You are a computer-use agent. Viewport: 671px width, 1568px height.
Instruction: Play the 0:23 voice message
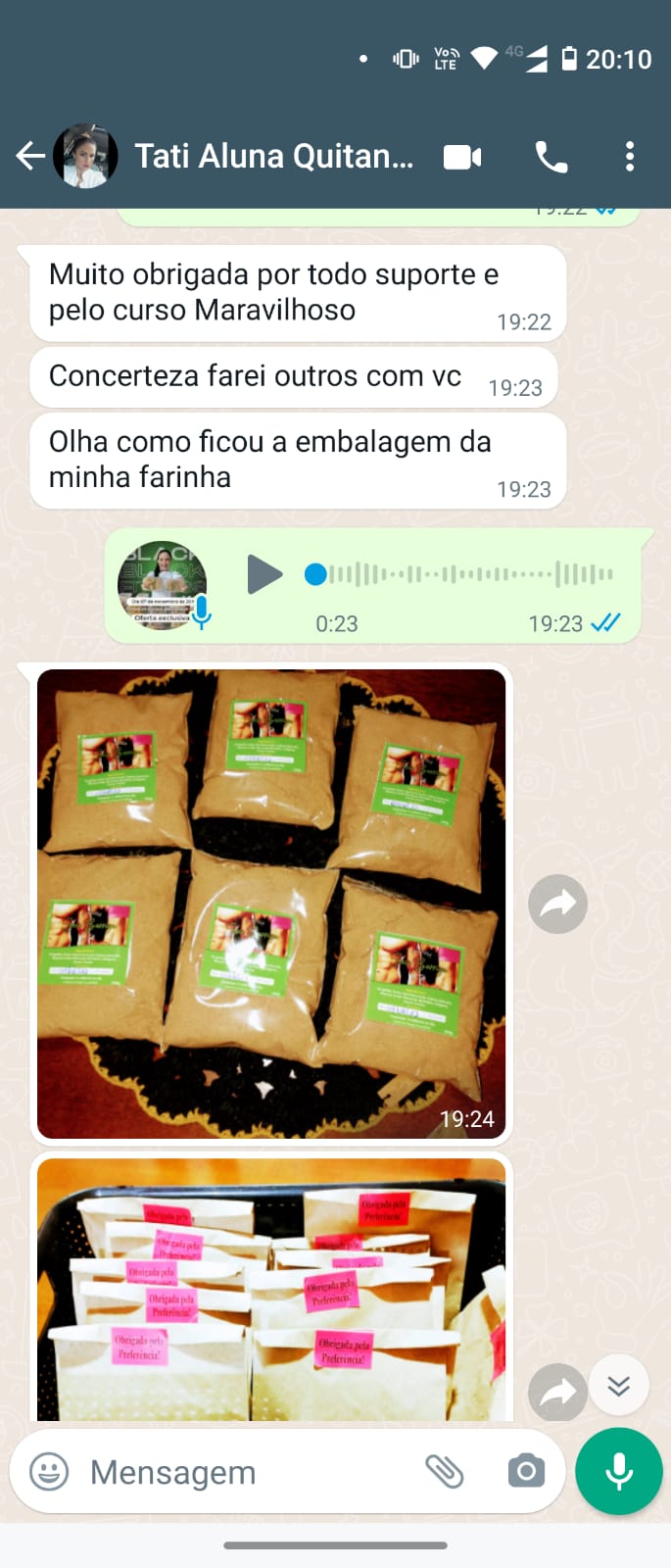[264, 574]
